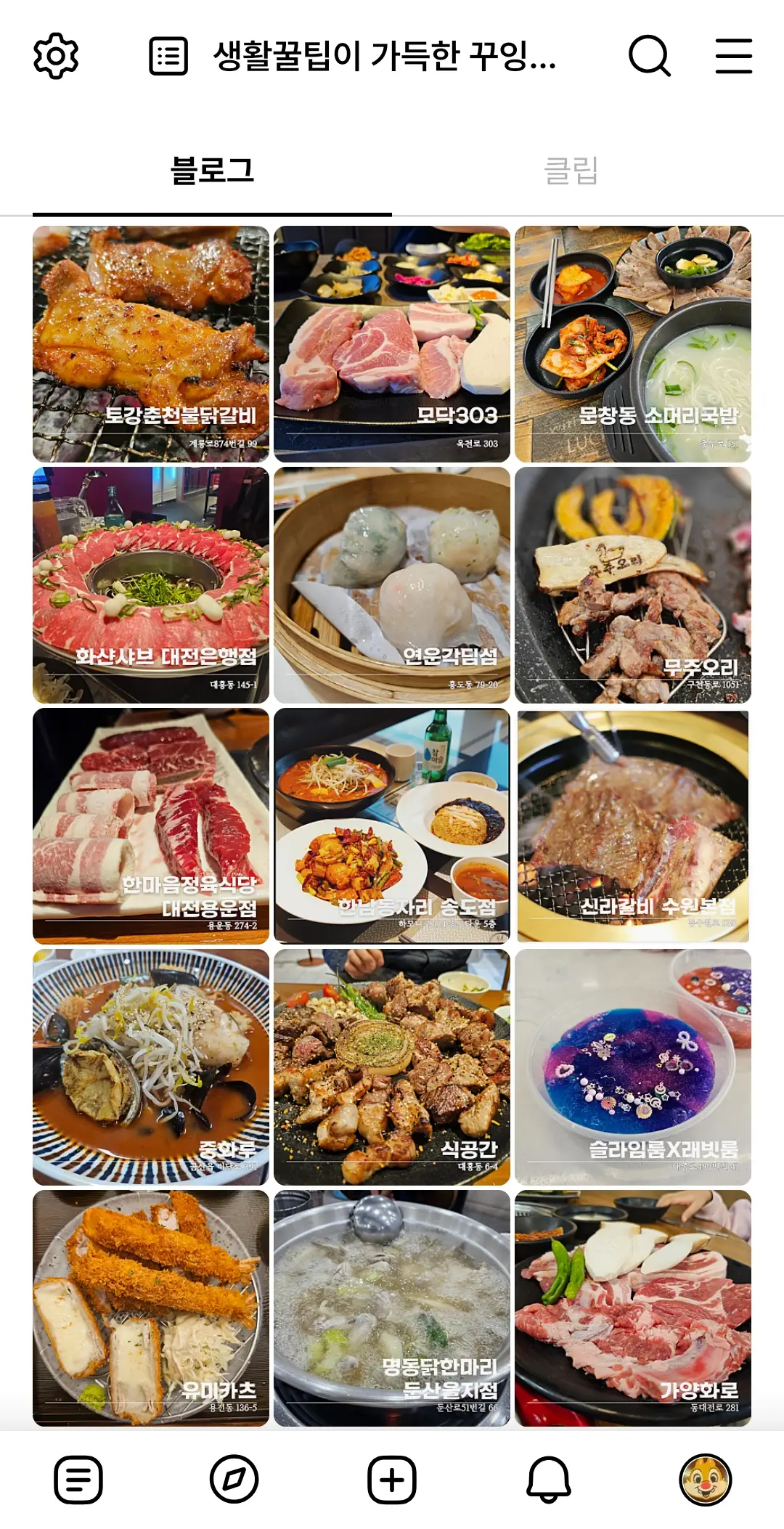Screen dimensions: 784x1529
Task: View the 신라갈비 수원본점 post
Action: tap(634, 824)
